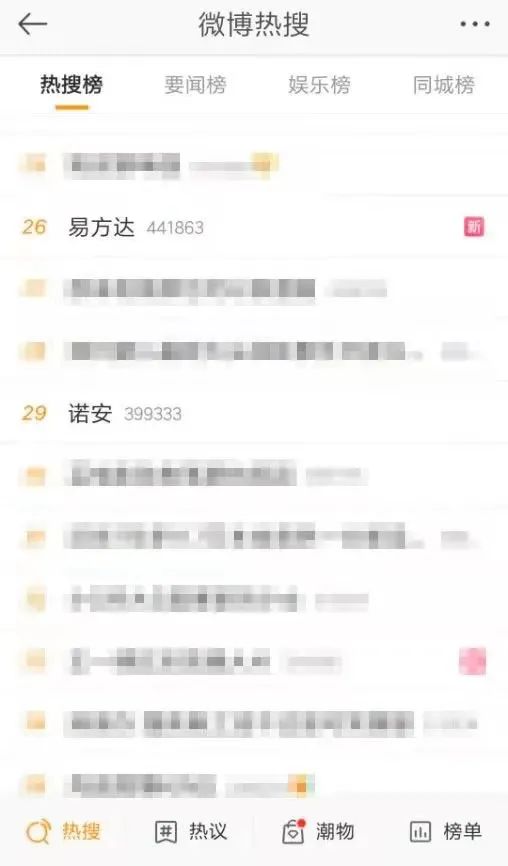Image resolution: width=508 pixels, height=866 pixels.
Task: Switch to the 娱乐榜 tab
Action: 319,85
